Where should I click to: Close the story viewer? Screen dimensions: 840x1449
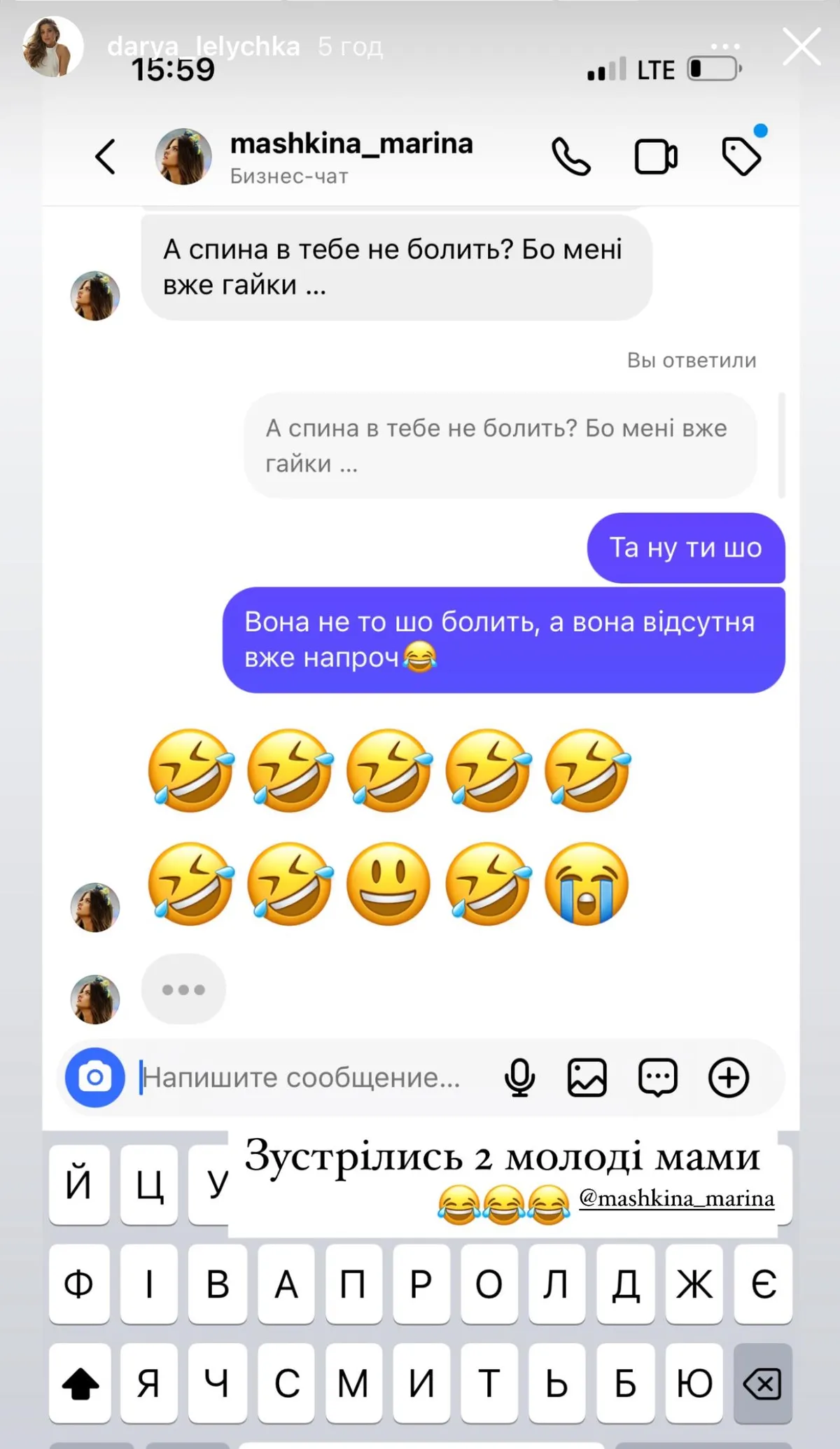[x=801, y=47]
